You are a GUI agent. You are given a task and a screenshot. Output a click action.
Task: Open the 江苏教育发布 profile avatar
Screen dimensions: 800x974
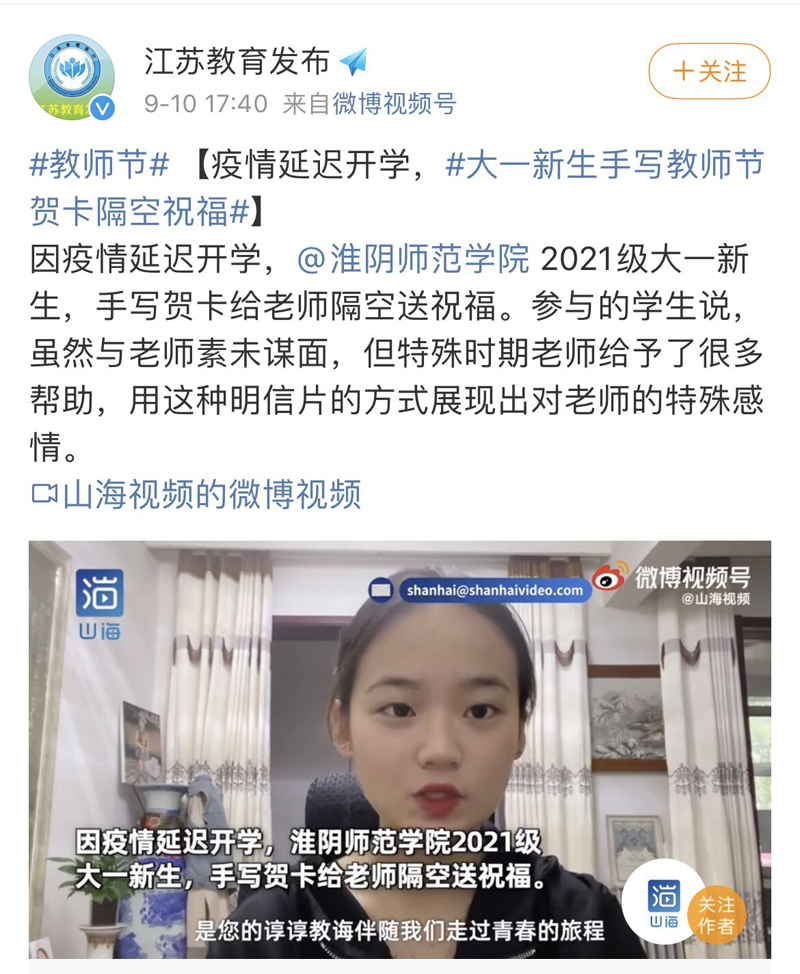tap(72, 78)
